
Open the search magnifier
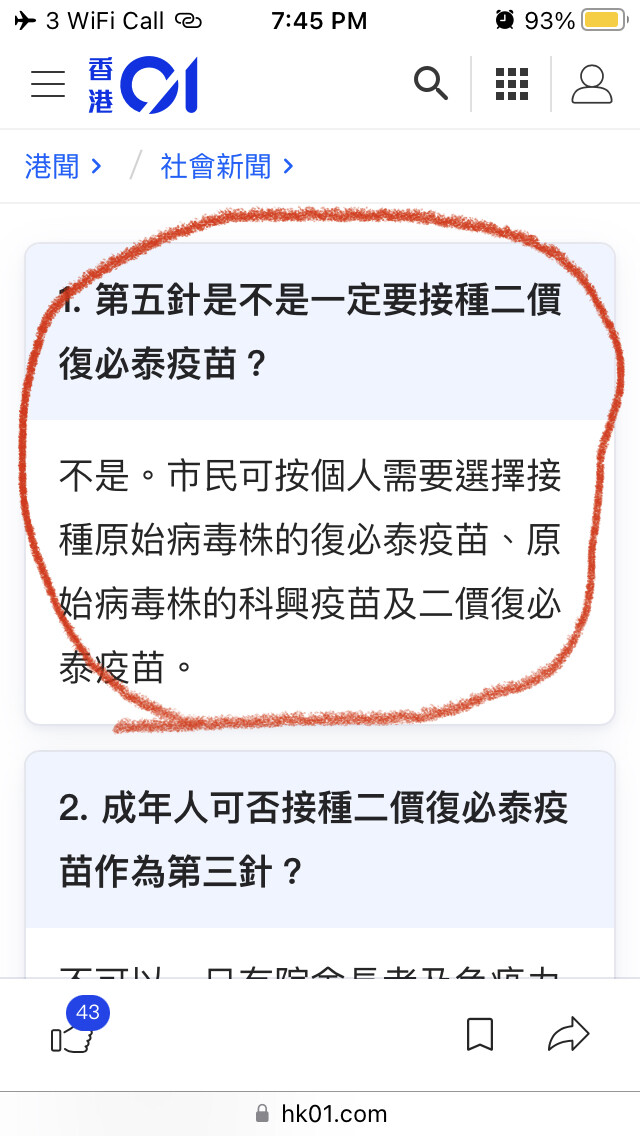pyautogui.click(x=431, y=83)
